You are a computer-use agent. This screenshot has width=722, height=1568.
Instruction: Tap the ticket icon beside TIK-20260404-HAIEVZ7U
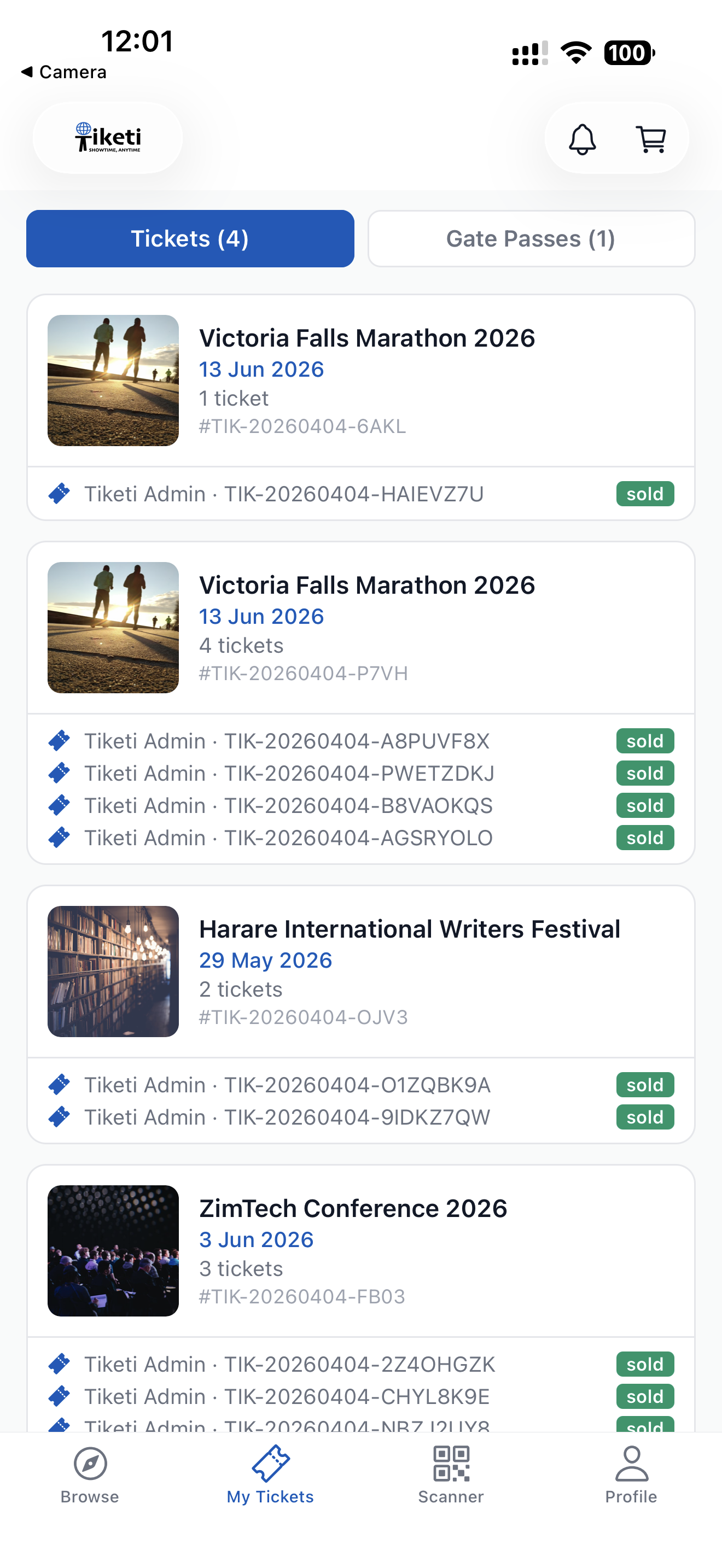click(59, 494)
